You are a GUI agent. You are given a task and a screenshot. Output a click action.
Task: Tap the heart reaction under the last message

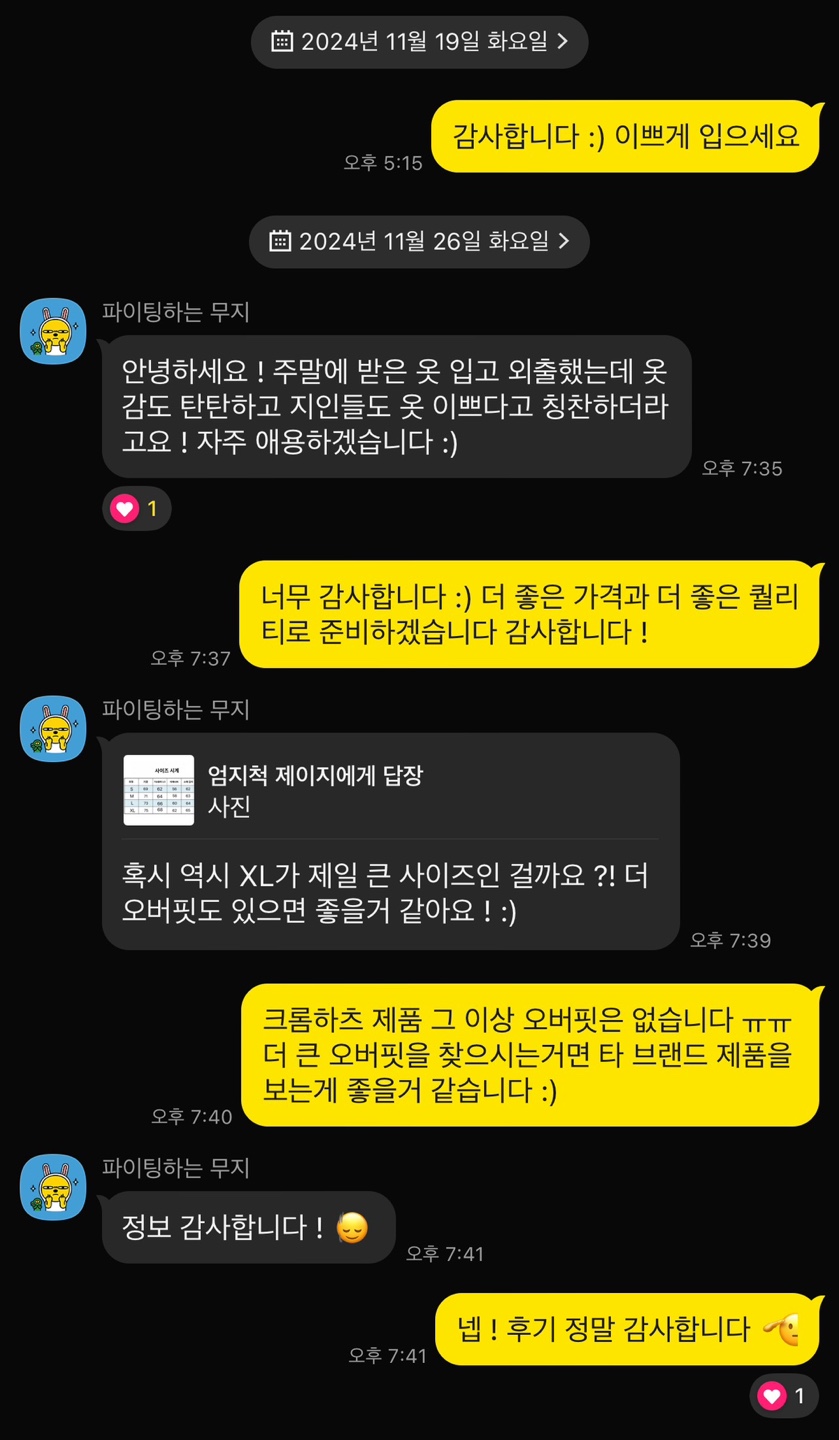783,1396
